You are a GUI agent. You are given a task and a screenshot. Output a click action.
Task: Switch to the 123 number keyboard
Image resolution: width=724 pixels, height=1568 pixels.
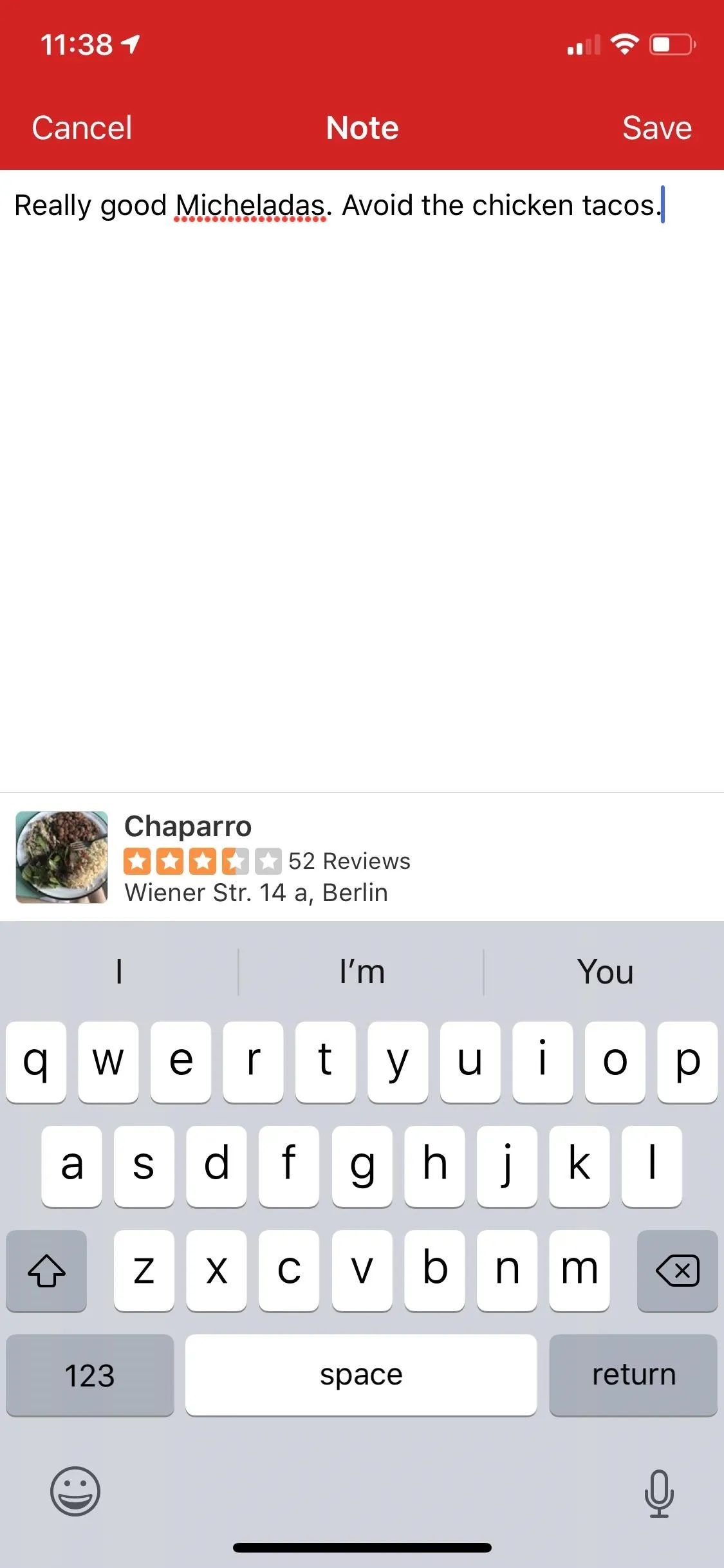point(90,1375)
